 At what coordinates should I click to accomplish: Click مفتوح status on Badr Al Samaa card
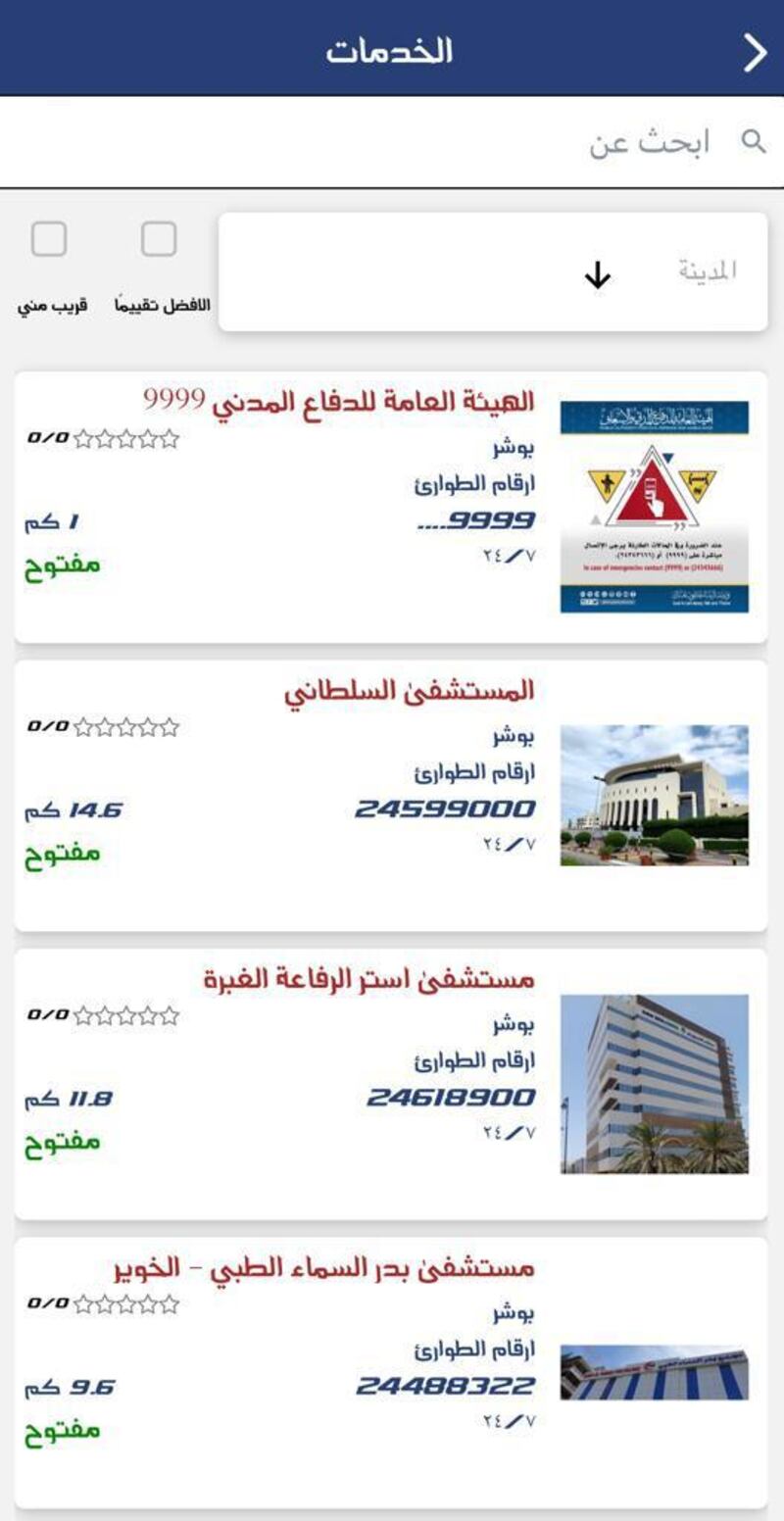64,1429
